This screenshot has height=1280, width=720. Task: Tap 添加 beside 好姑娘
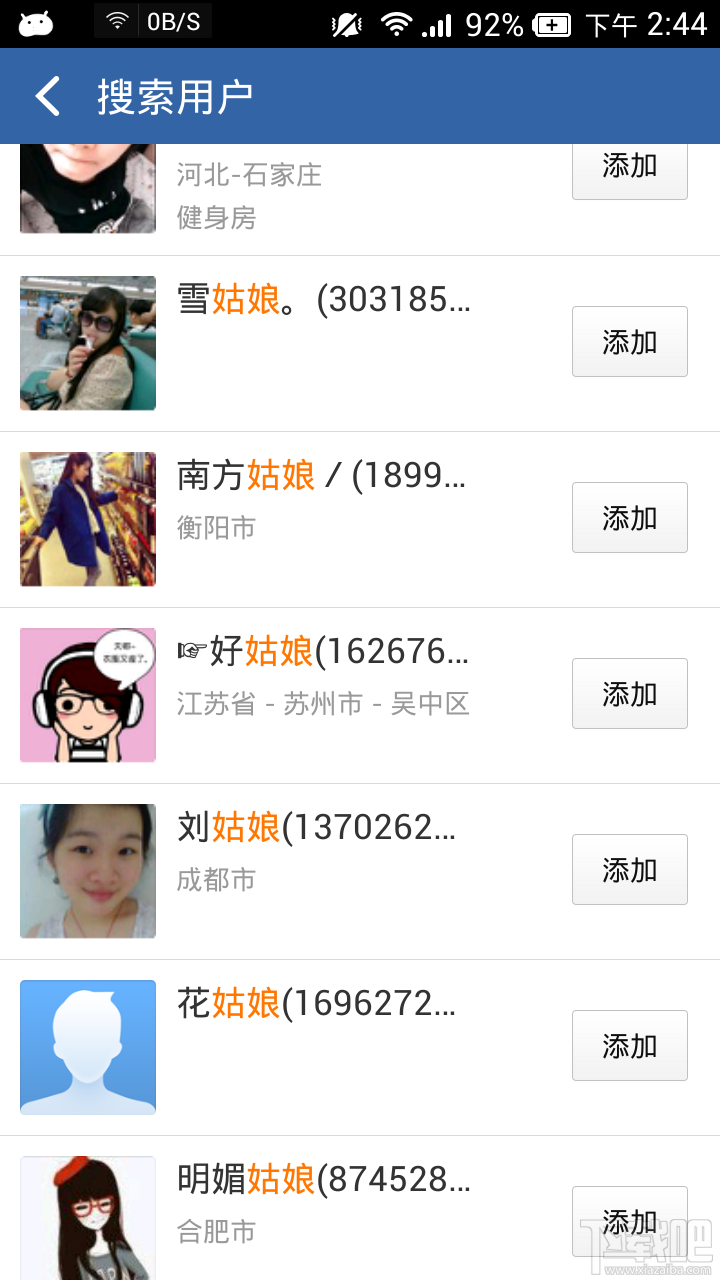coord(629,694)
